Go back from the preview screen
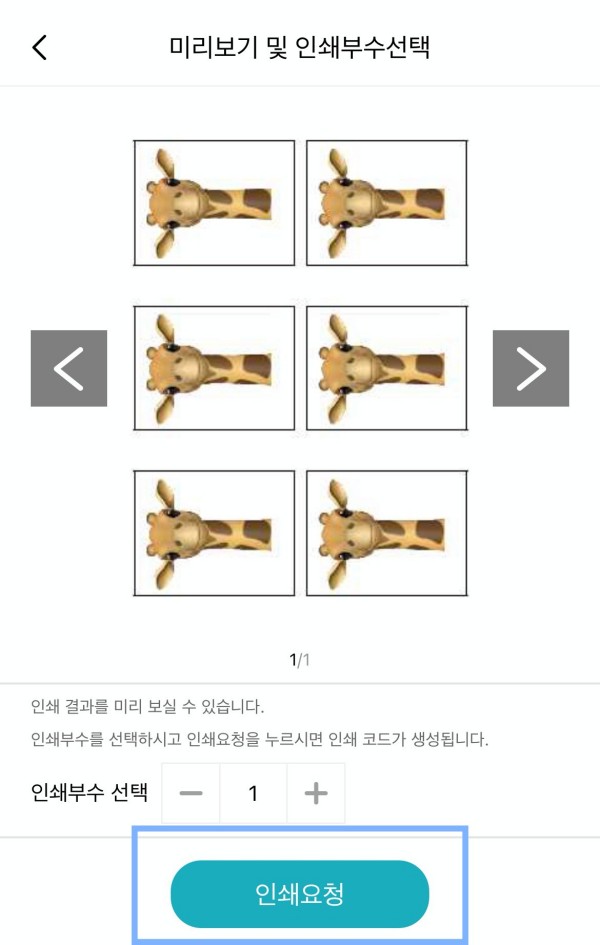The image size is (600, 945). [40, 47]
